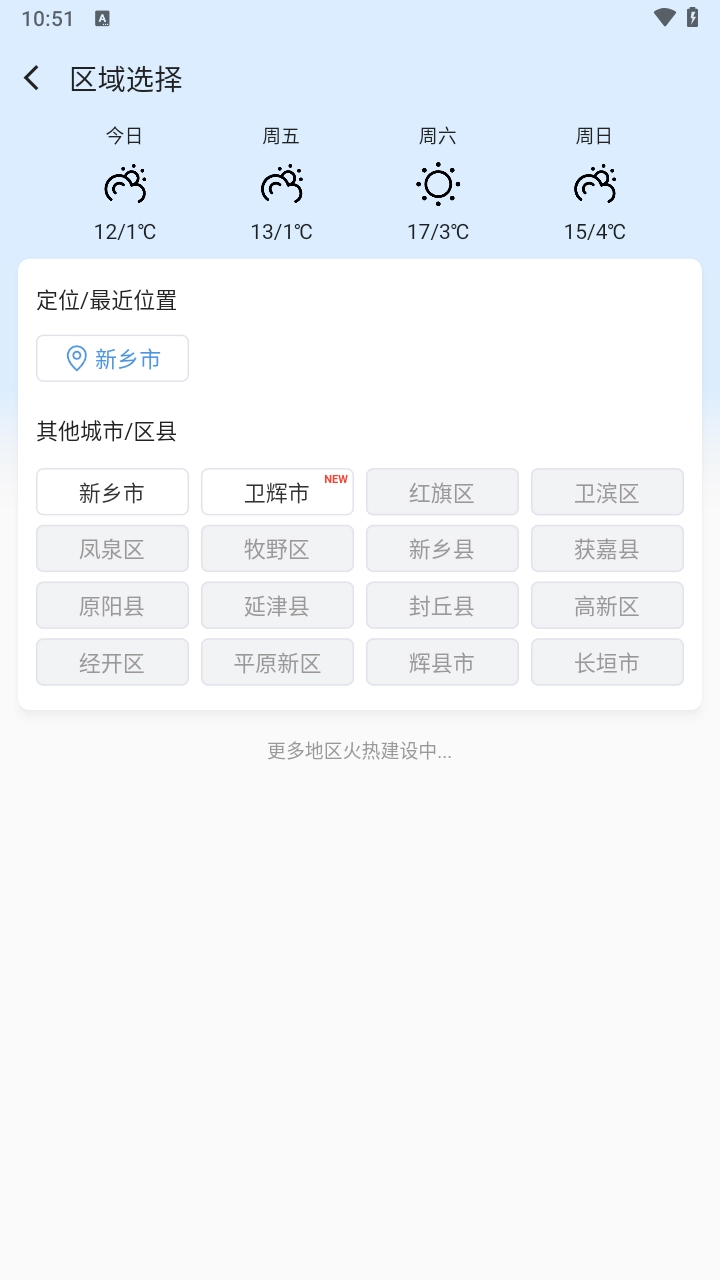Select 长垣市 city chip
The width and height of the screenshot is (720, 1280).
pyautogui.click(x=607, y=662)
